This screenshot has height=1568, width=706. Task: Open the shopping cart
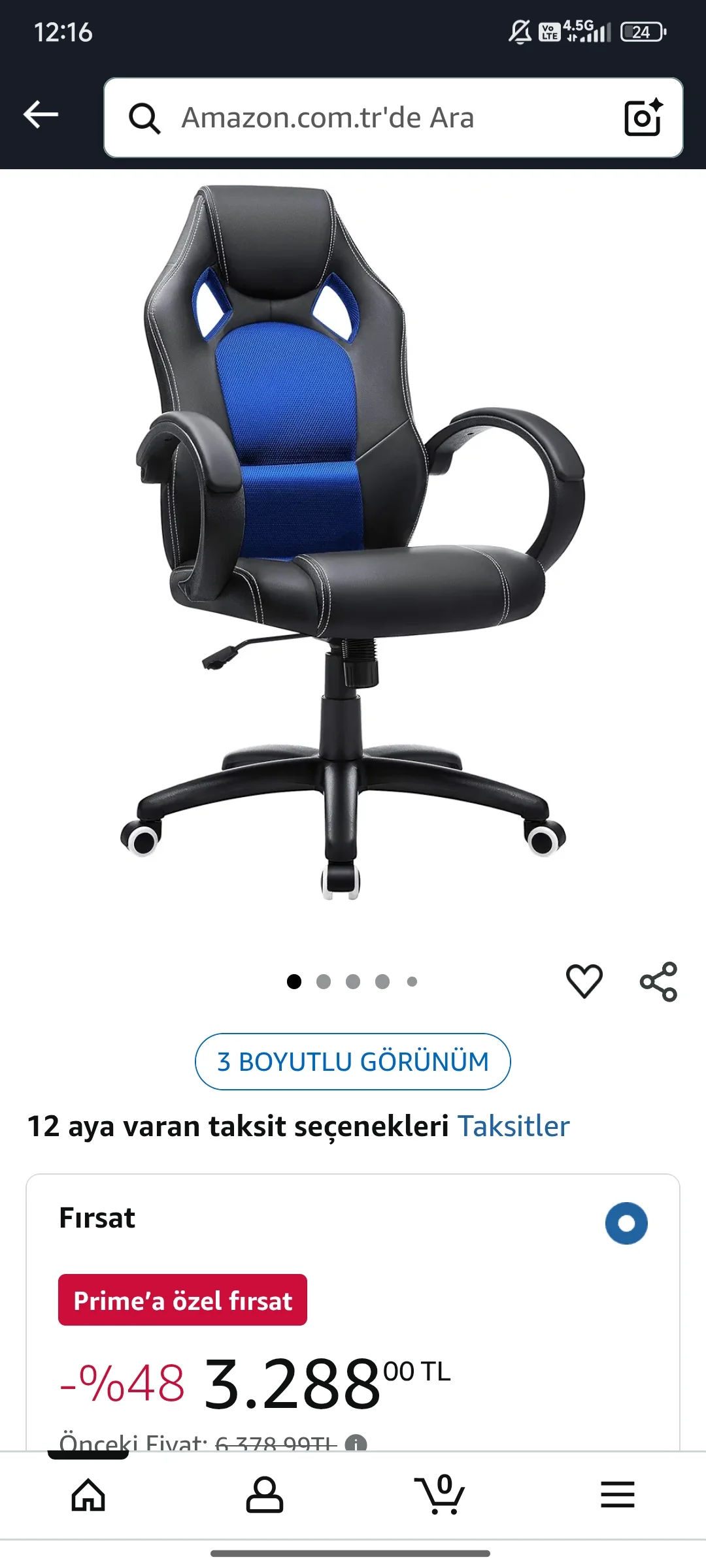coord(441,1495)
